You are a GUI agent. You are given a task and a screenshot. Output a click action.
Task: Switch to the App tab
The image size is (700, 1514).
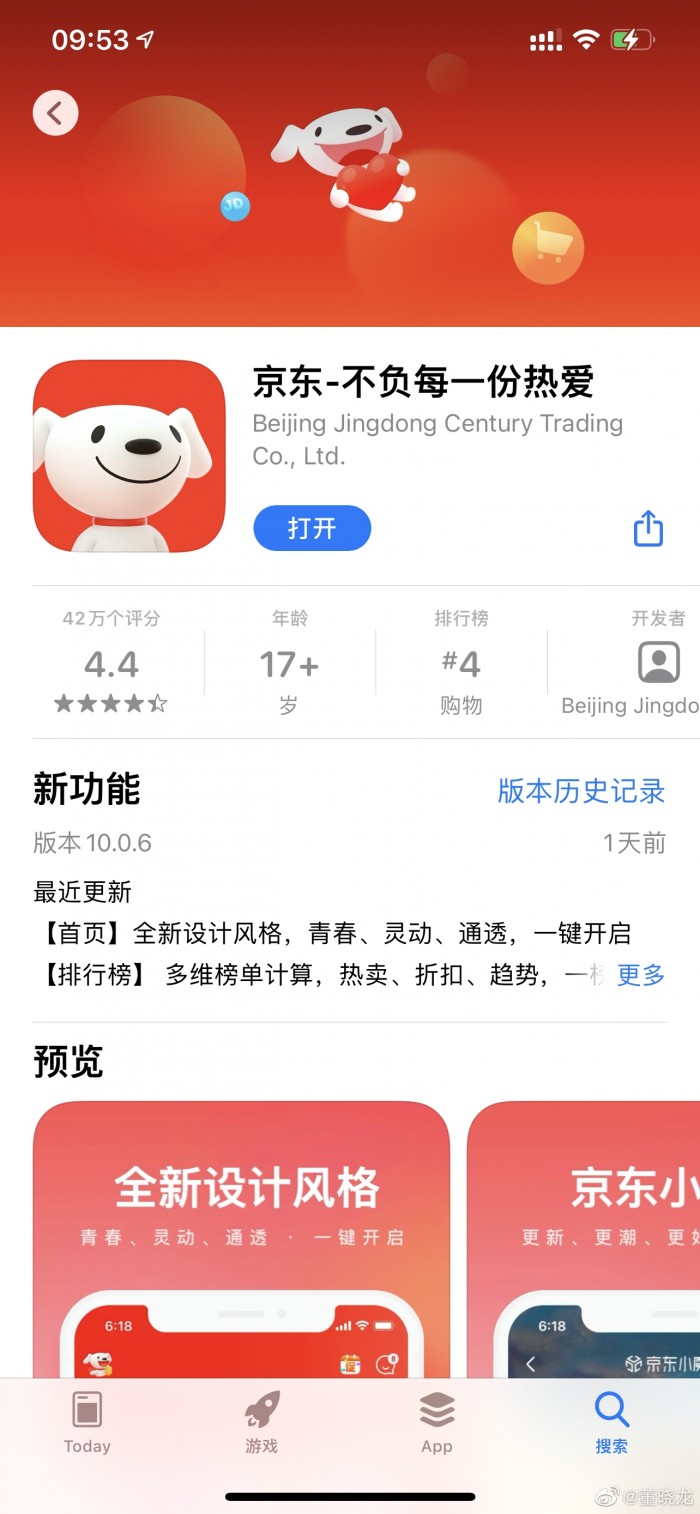pyautogui.click(x=437, y=1423)
